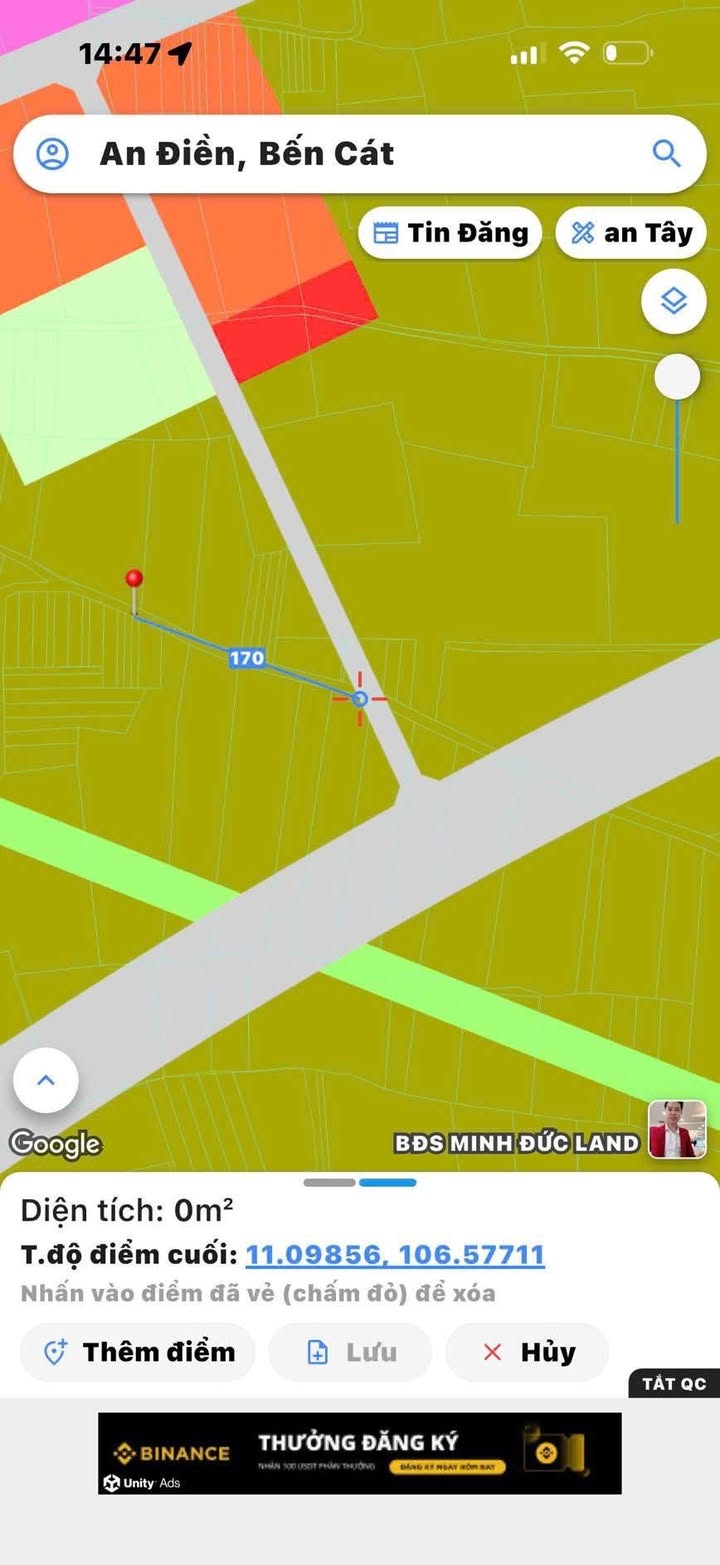
Task: Select the an Tây chip
Action: 631,233
